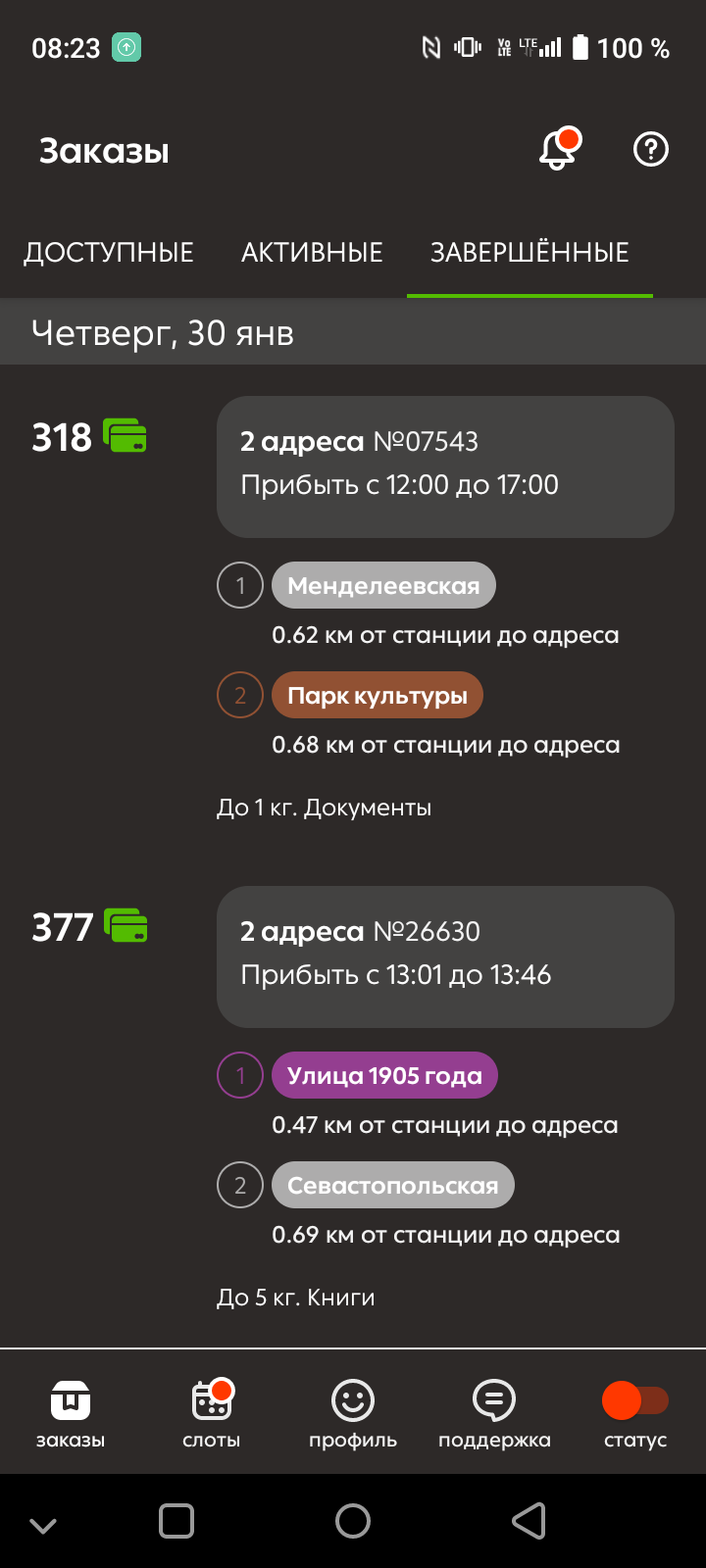Tap the system back button
The width and height of the screenshot is (706, 1568).
point(529,1521)
